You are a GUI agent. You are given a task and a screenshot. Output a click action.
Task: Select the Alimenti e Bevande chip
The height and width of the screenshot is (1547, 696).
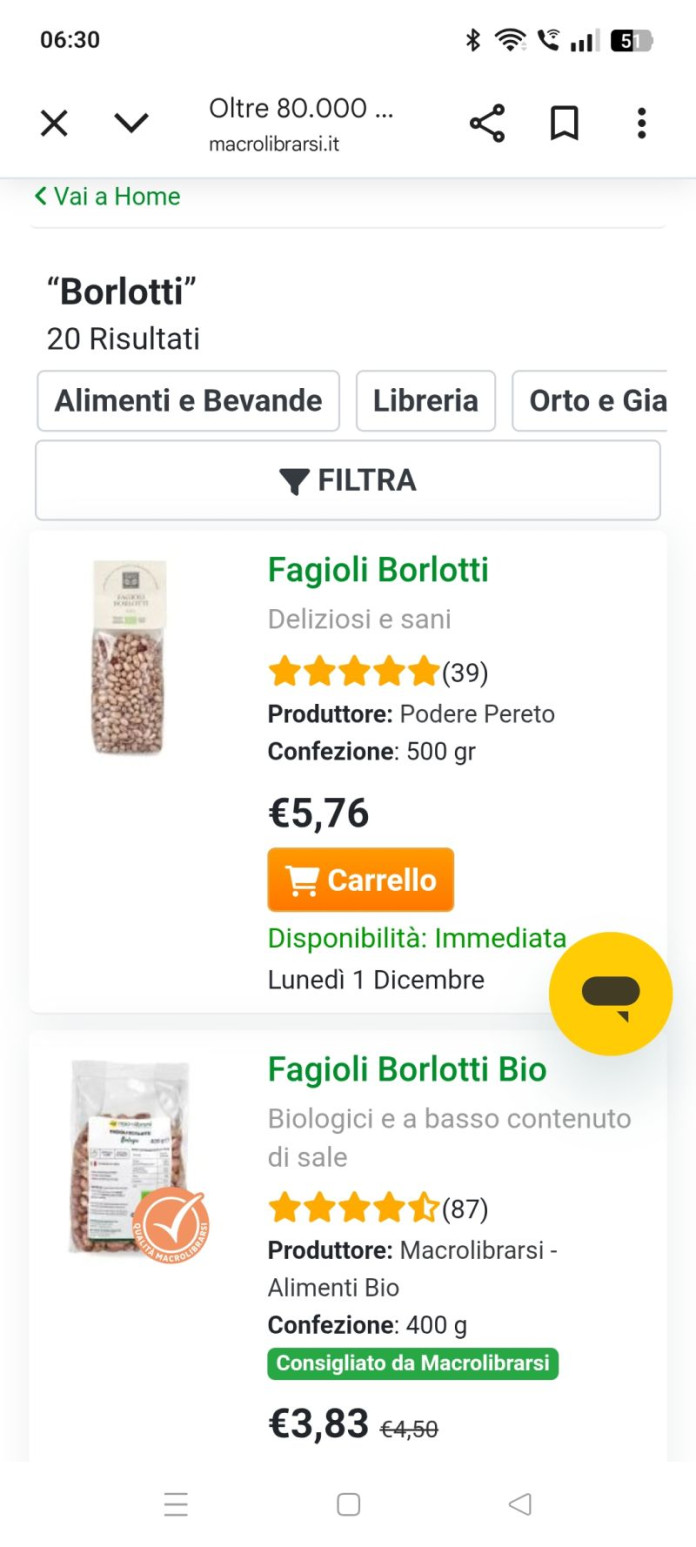188,401
